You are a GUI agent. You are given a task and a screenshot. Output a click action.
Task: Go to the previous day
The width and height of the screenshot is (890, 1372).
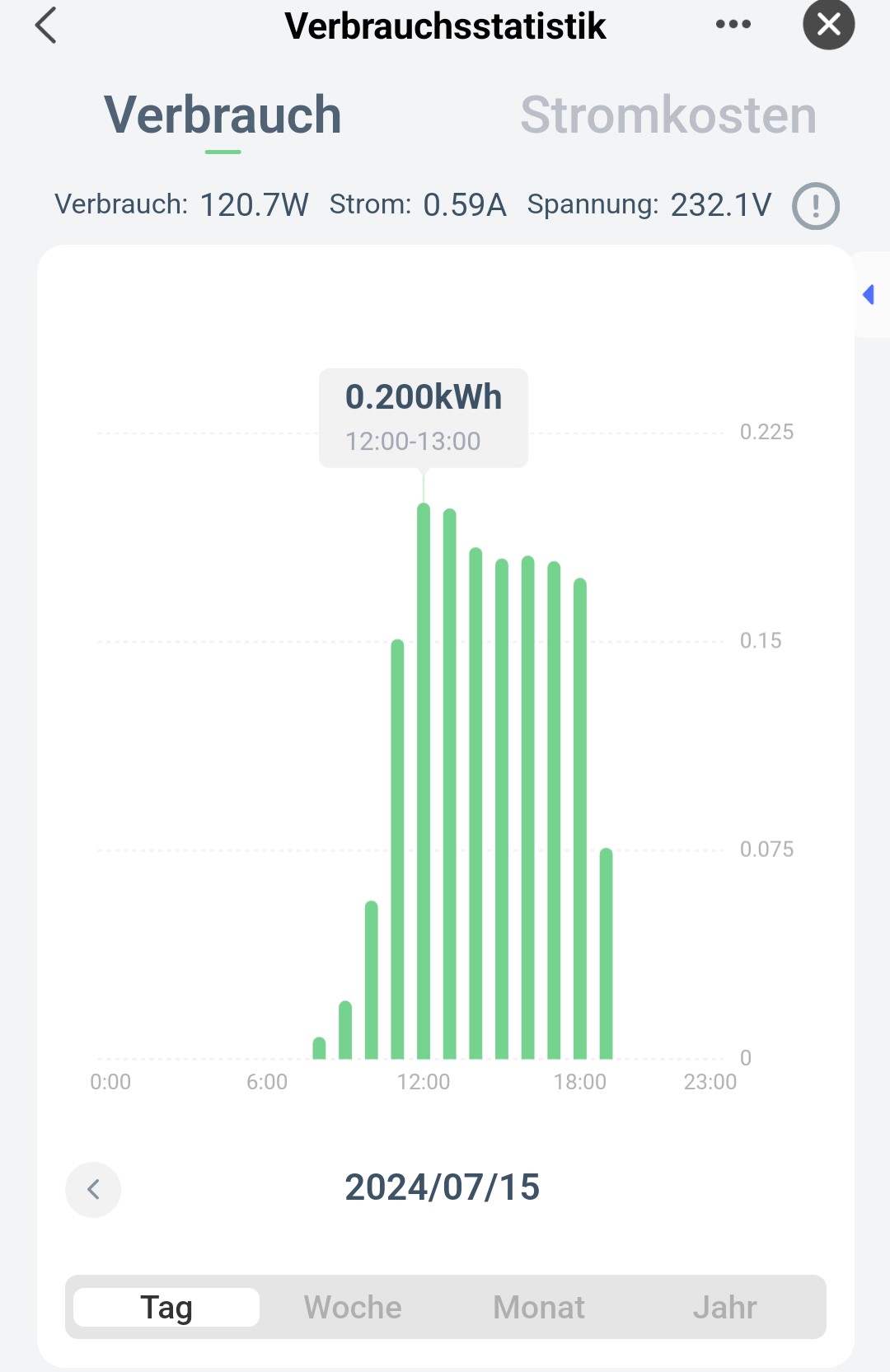click(x=93, y=1189)
